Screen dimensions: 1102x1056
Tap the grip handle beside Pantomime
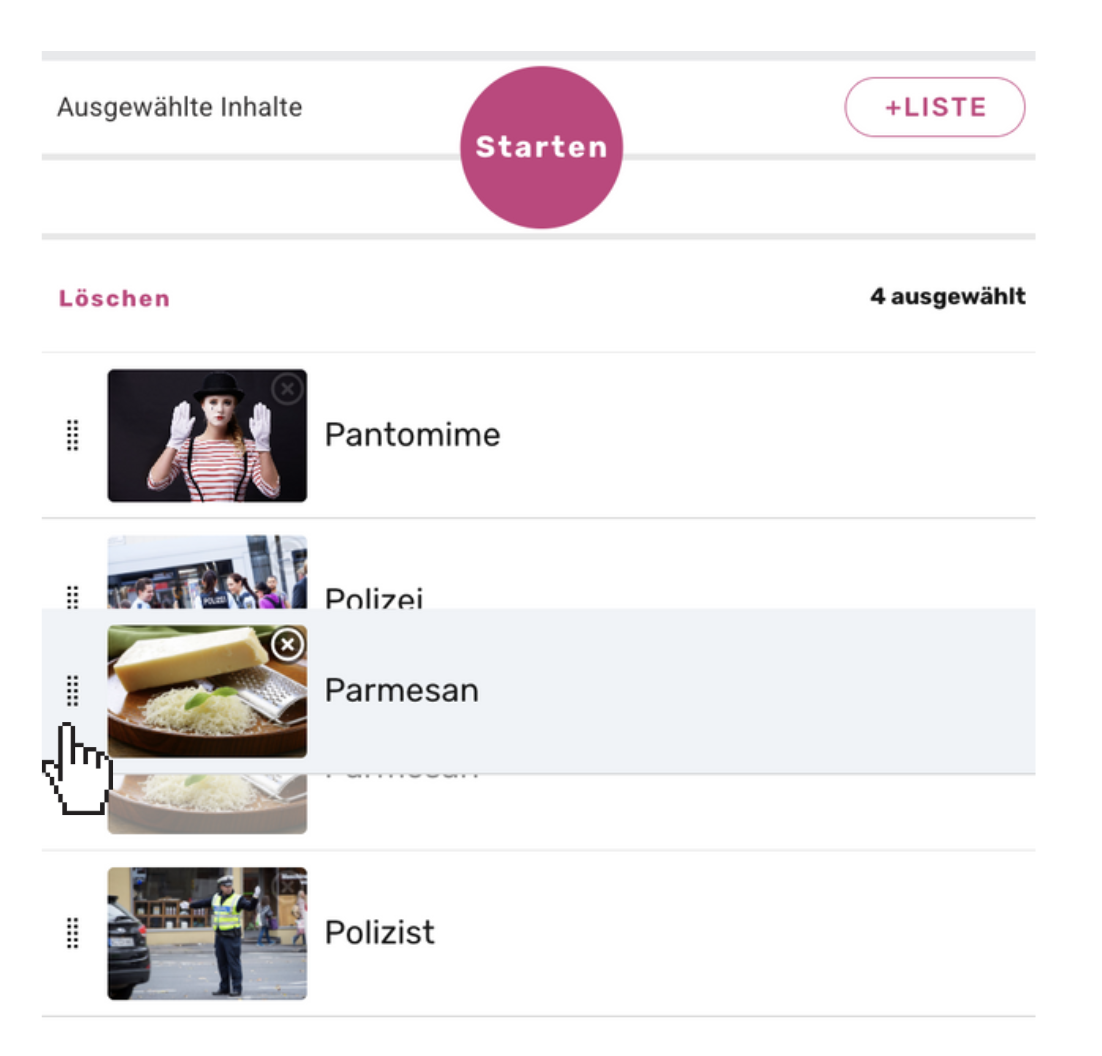pos(72,435)
